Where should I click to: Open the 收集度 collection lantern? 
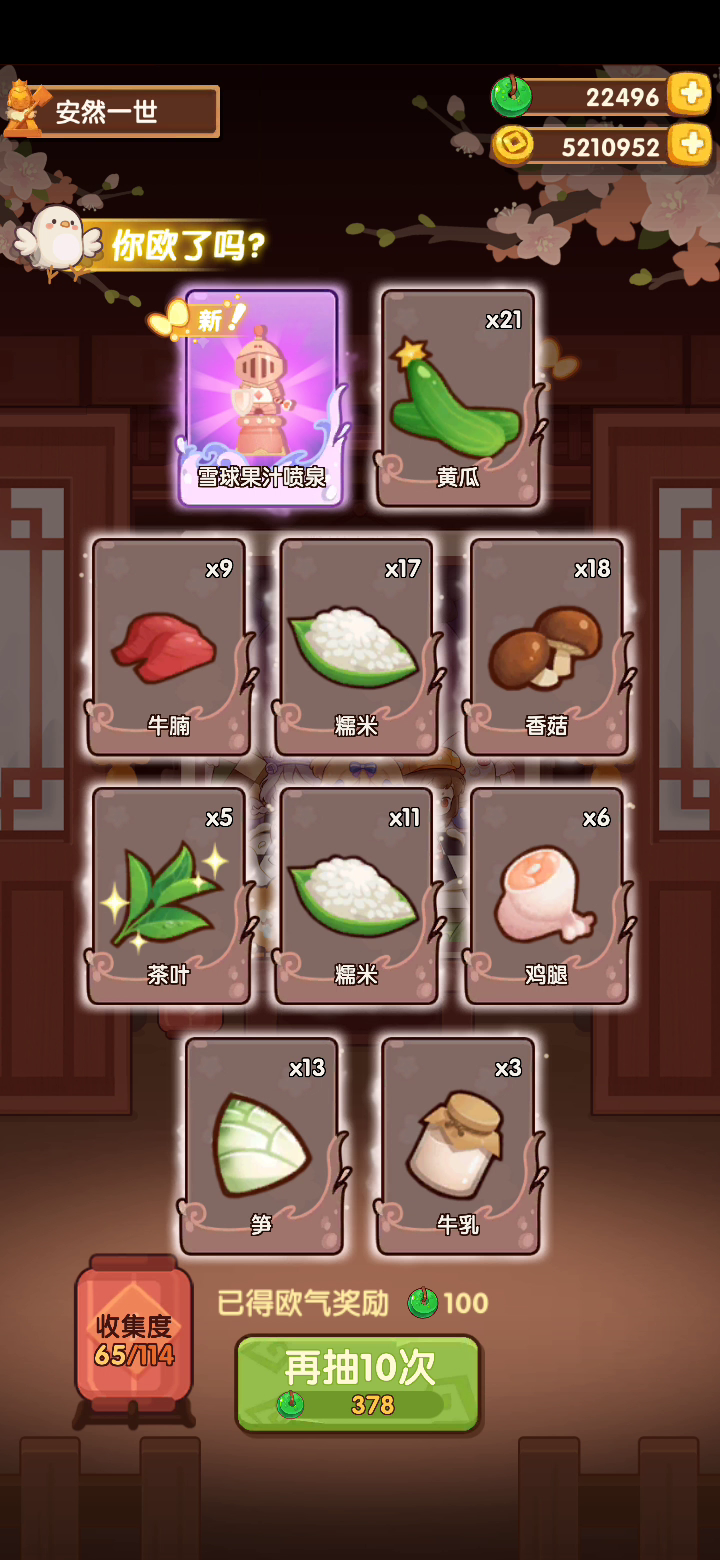point(134,1338)
